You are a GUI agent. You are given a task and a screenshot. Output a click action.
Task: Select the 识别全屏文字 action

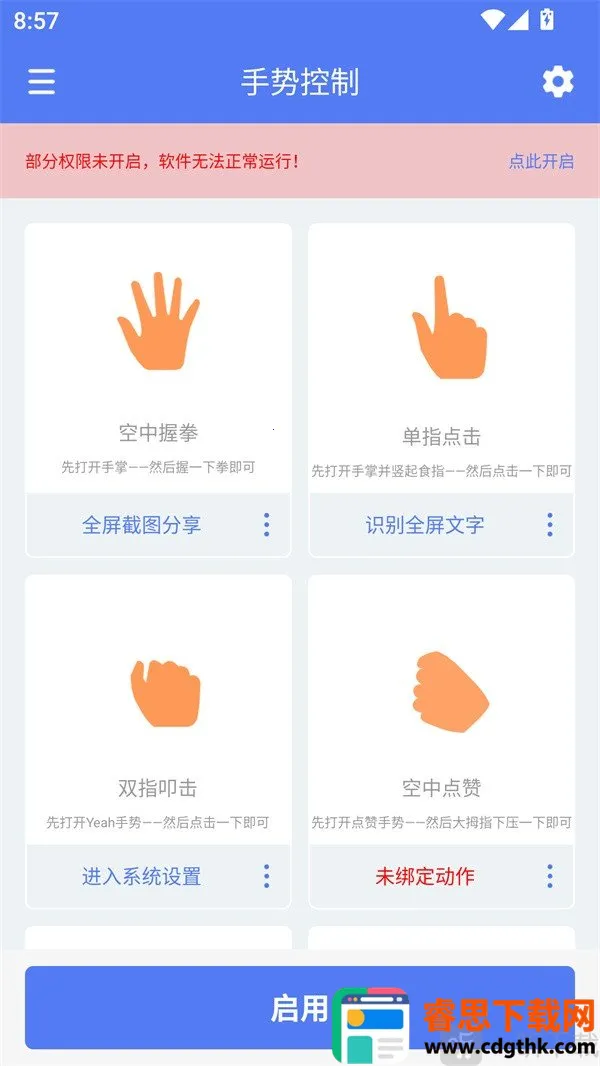point(425,525)
